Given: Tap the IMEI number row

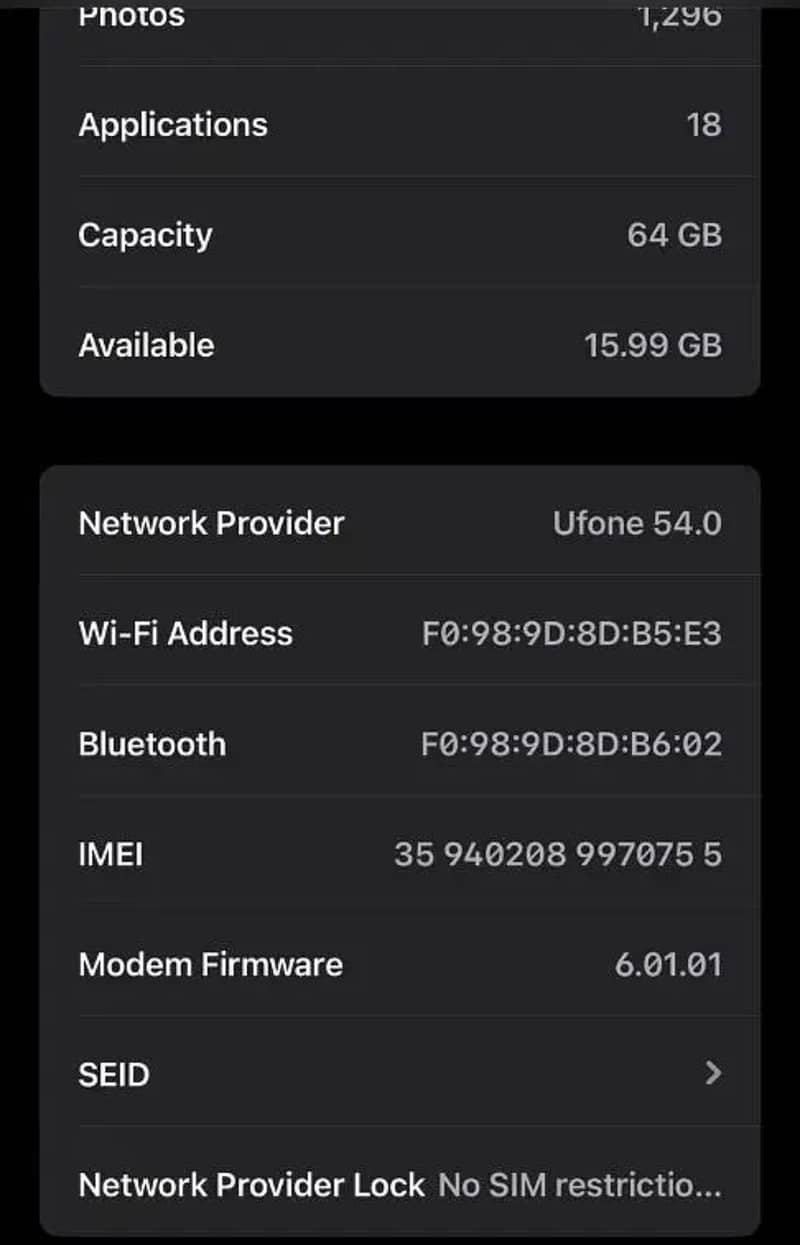Looking at the screenshot, I should tap(400, 854).
